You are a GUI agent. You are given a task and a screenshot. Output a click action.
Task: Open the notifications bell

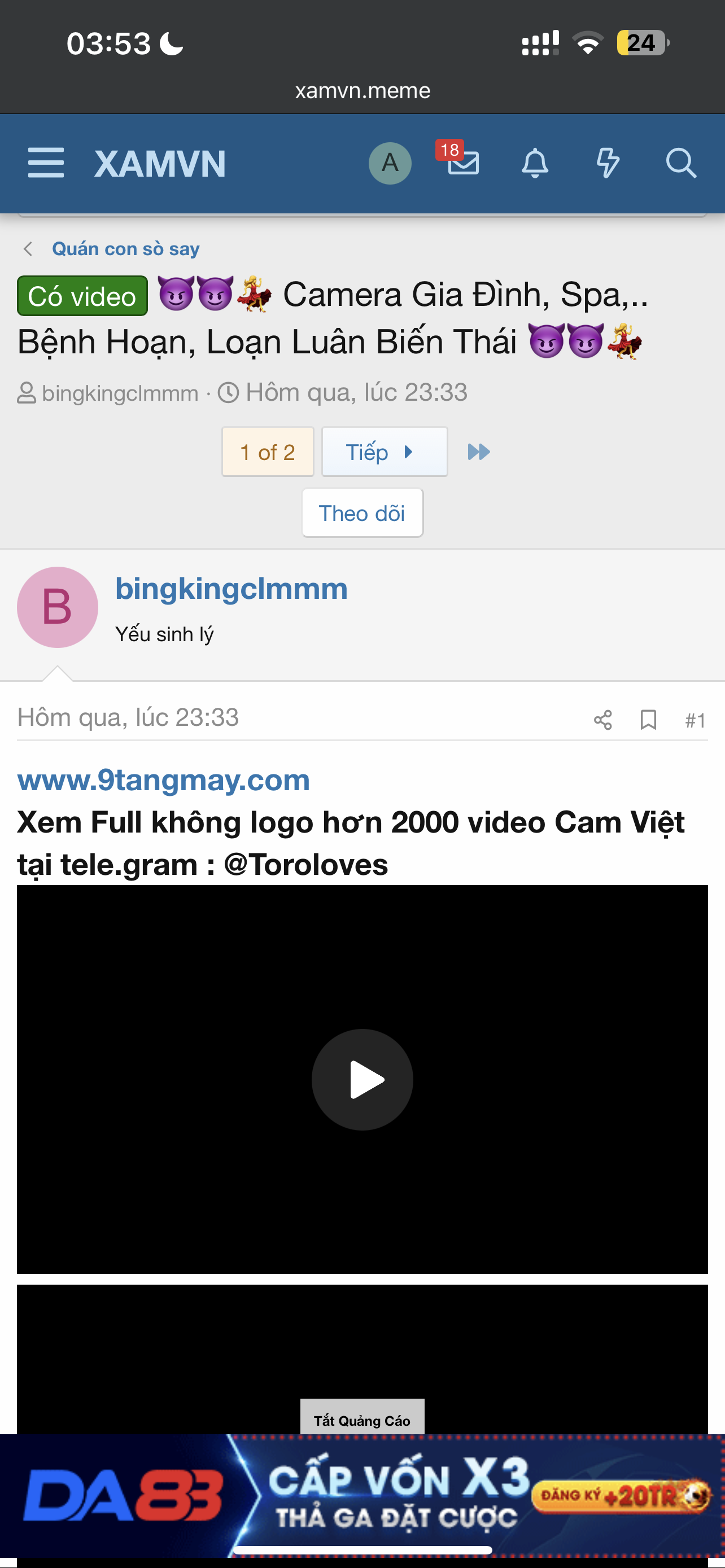tap(535, 163)
